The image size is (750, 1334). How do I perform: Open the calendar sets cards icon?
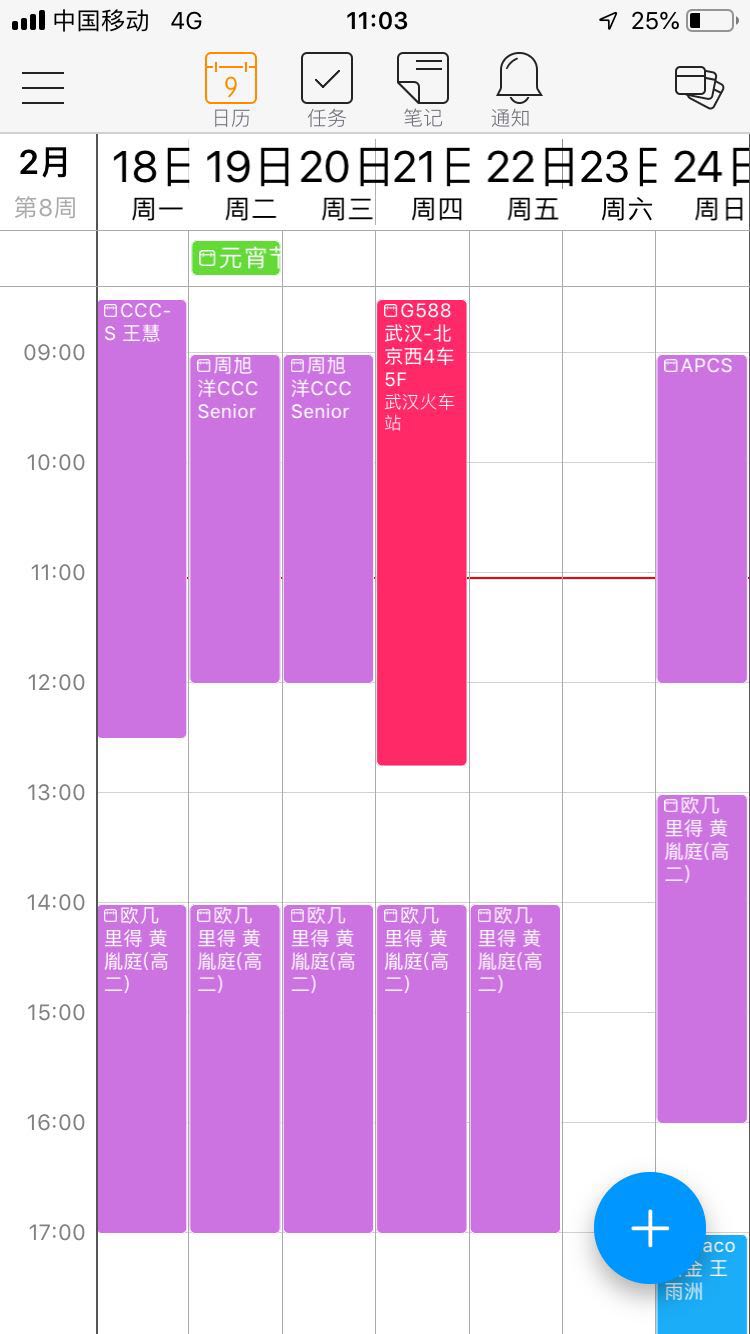point(698,87)
